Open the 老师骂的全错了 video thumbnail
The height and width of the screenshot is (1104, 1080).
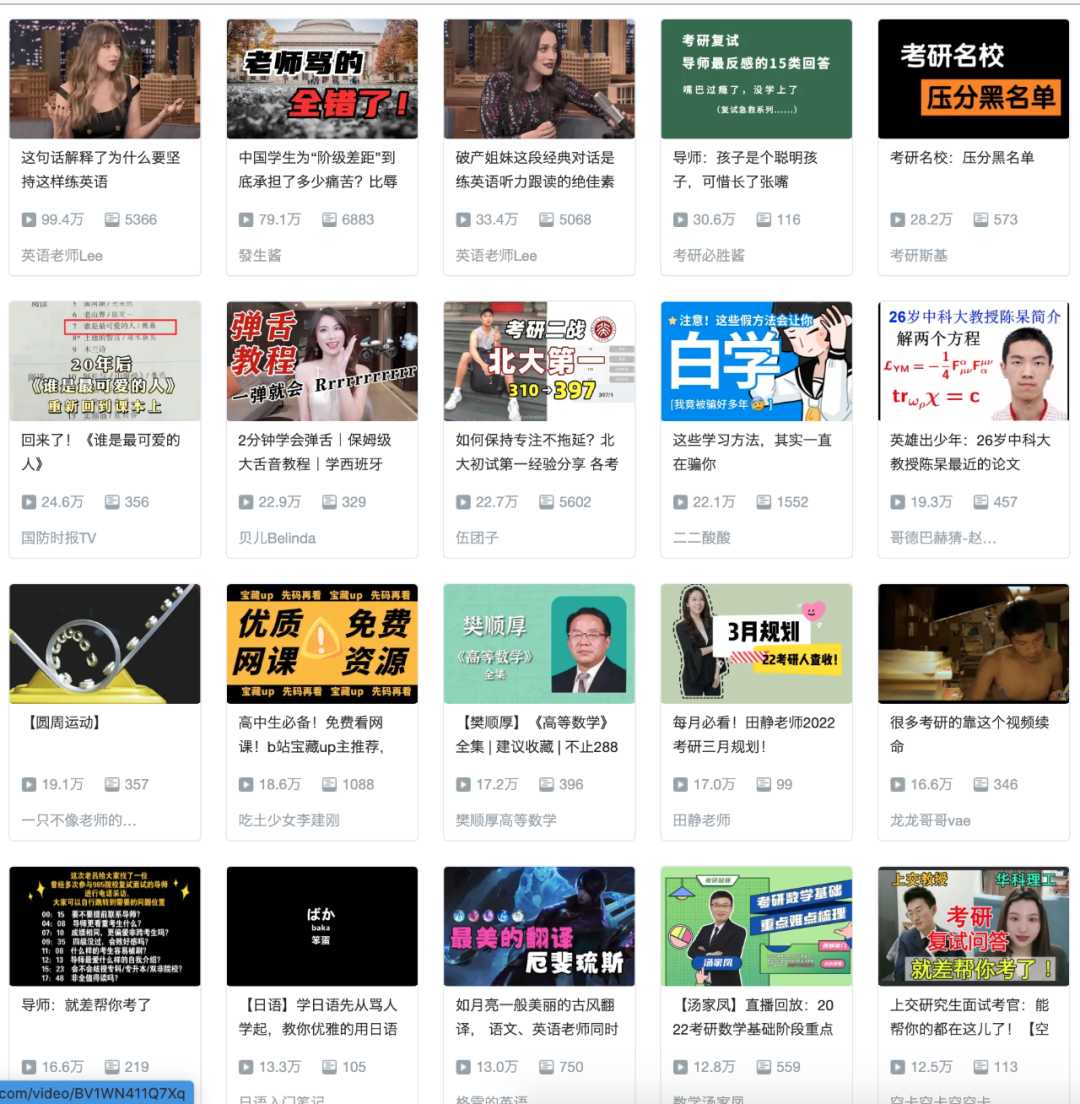coord(322,79)
